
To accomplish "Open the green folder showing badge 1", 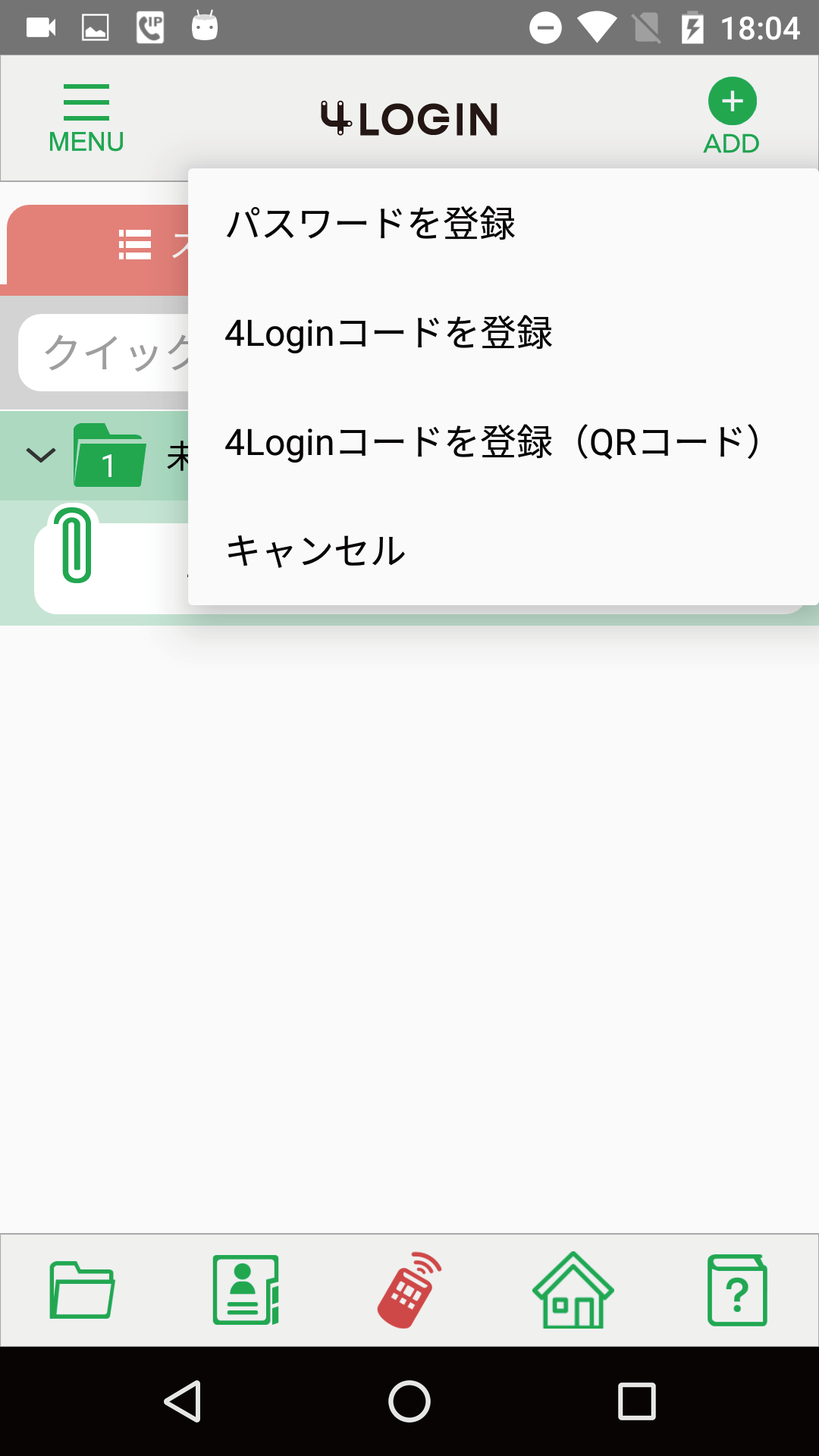I will pos(110,455).
